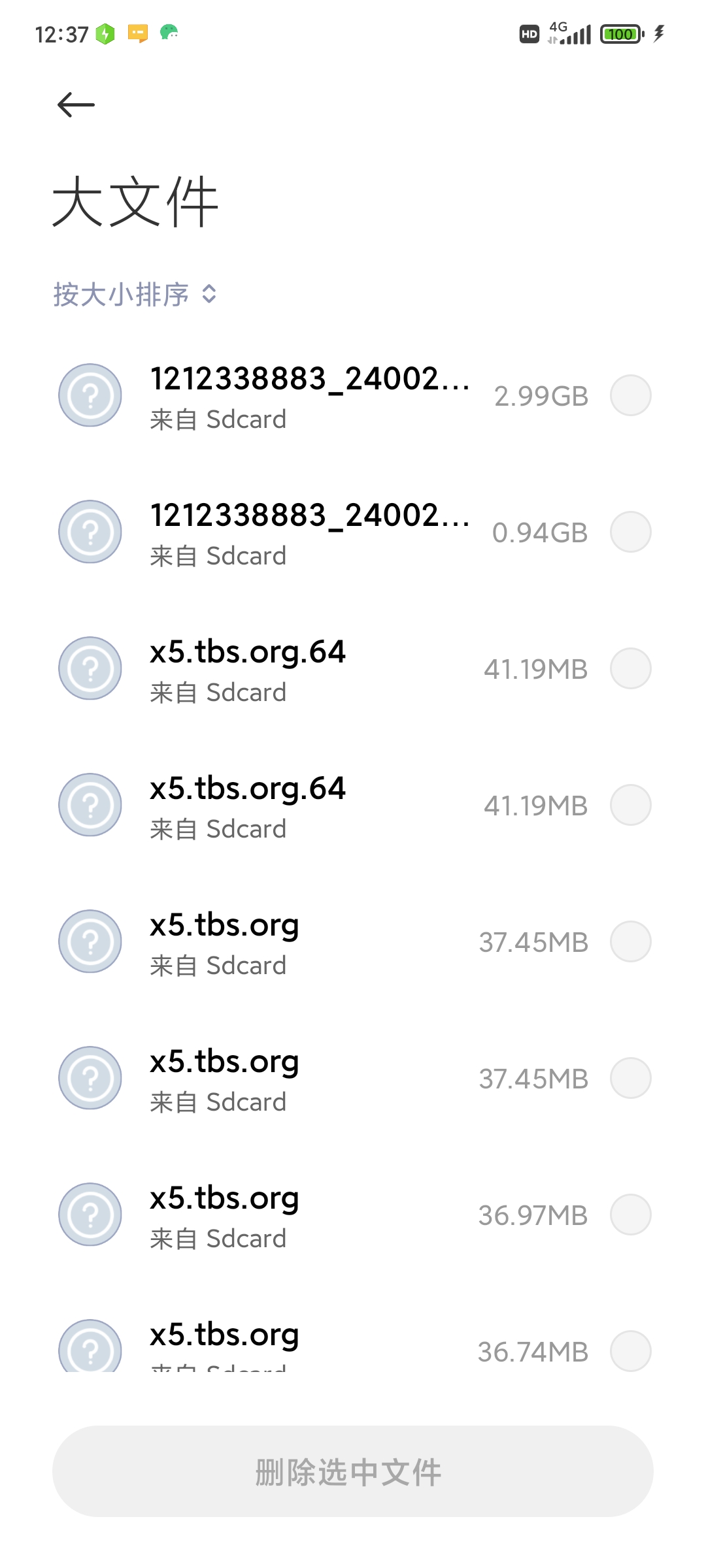The width and height of the screenshot is (706, 1568).
Task: Open the 按大小排序 sort dropdown
Action: point(135,295)
